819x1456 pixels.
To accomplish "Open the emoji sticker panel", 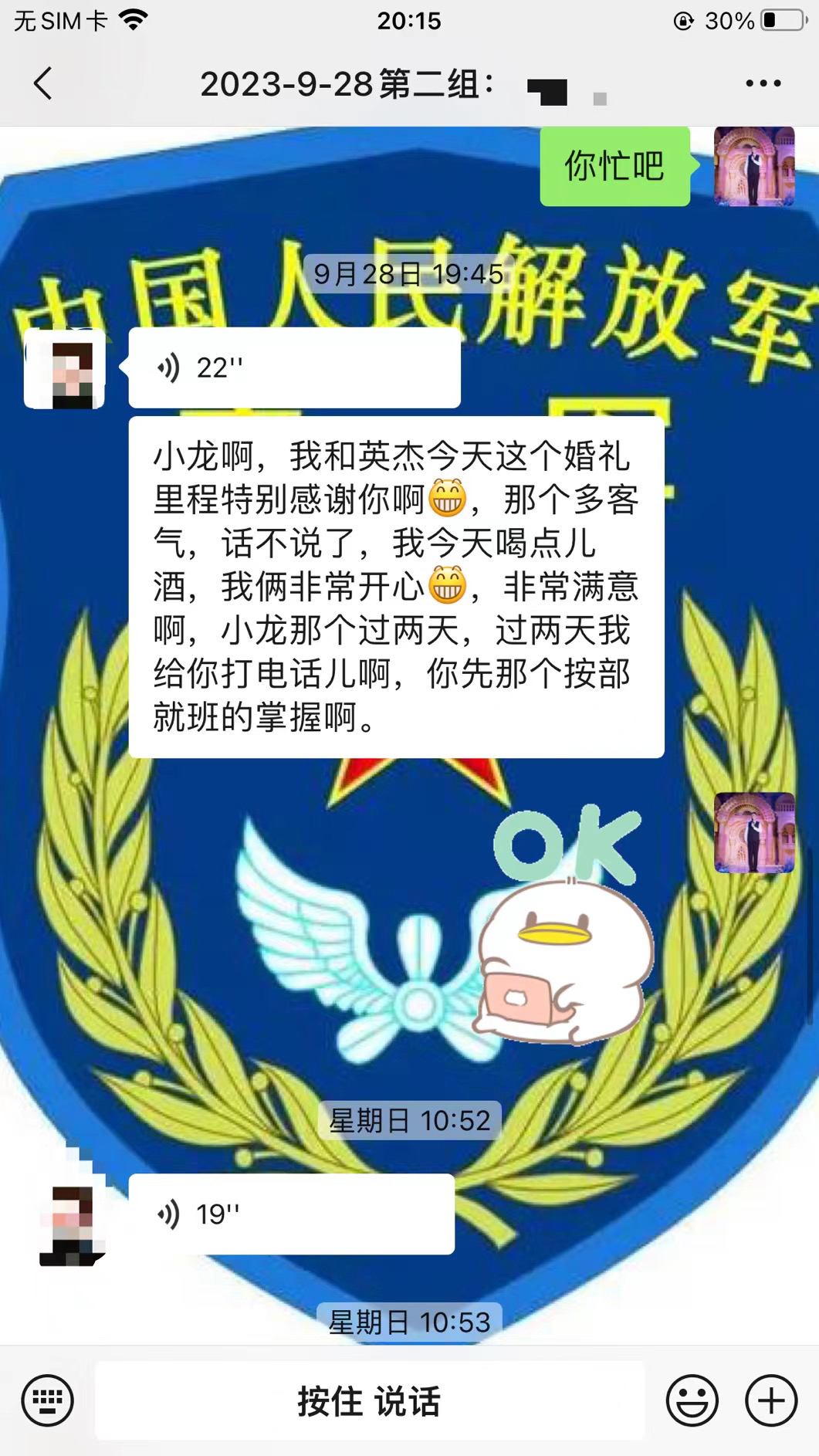I will (692, 1400).
